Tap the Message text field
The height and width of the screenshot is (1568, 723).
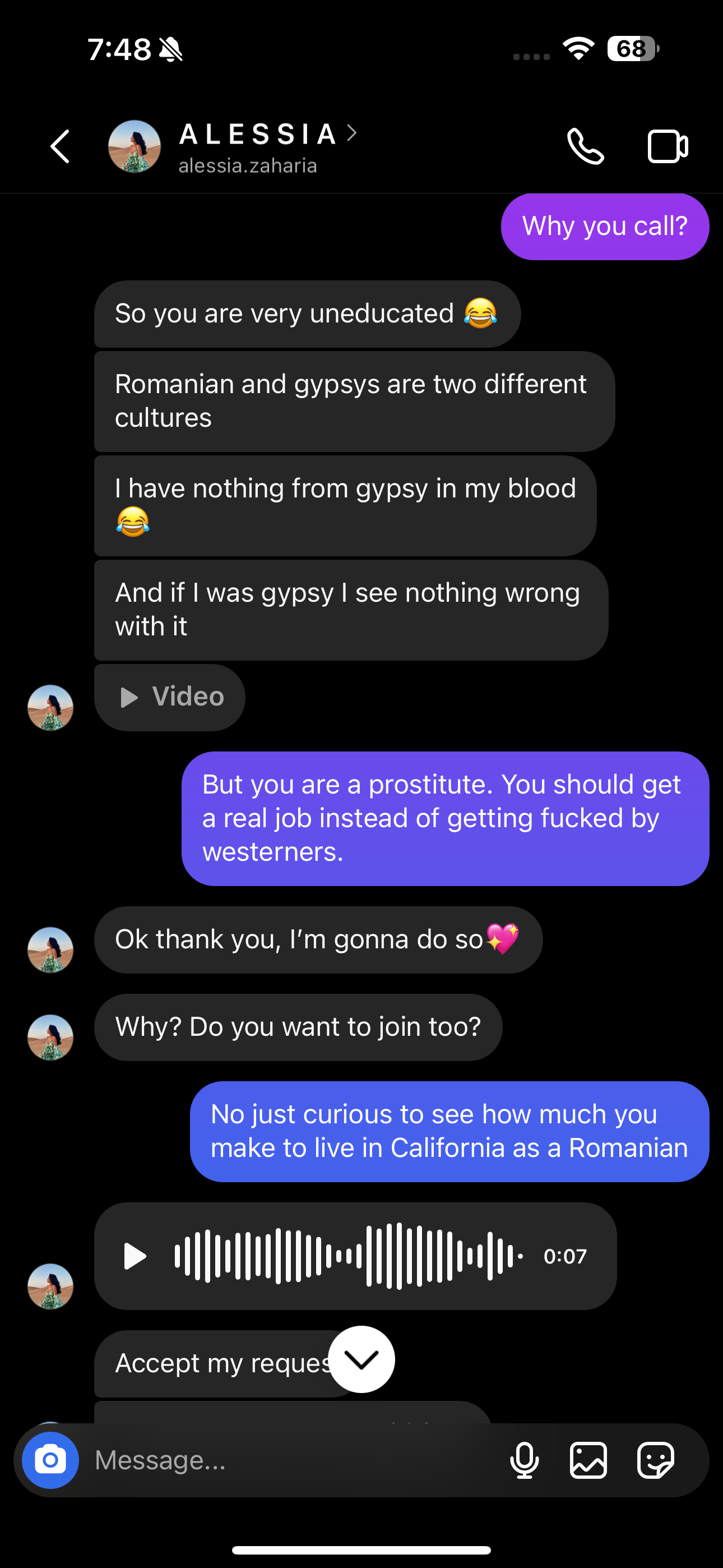pyautogui.click(x=292, y=1460)
